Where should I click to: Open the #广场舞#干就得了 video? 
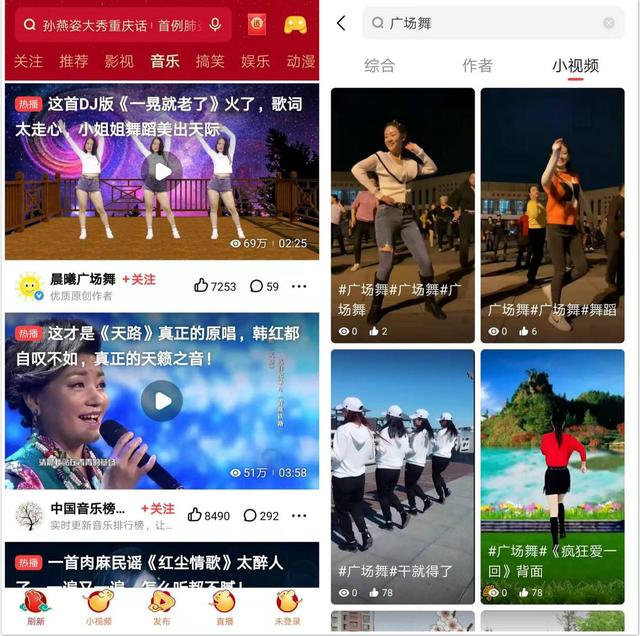(403, 475)
